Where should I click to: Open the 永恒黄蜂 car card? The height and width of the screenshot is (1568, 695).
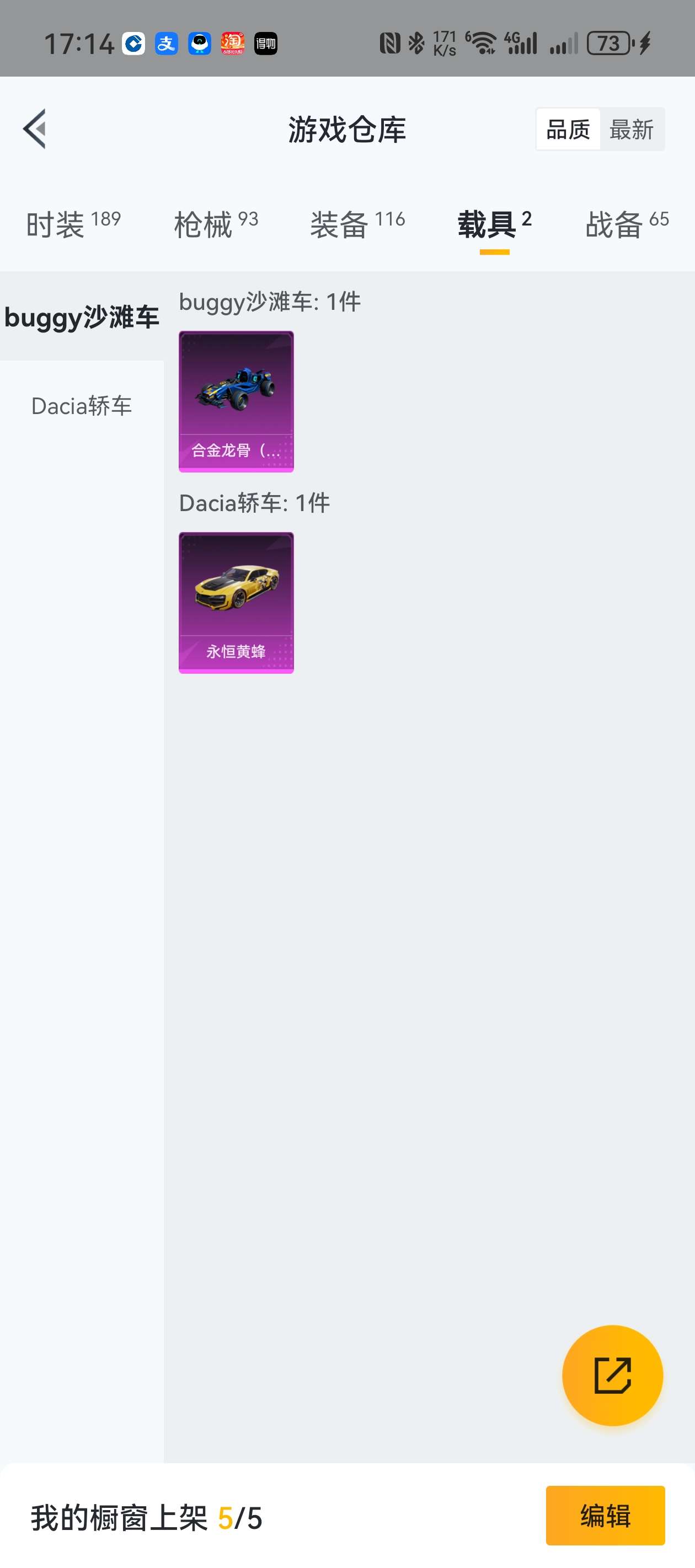236,599
